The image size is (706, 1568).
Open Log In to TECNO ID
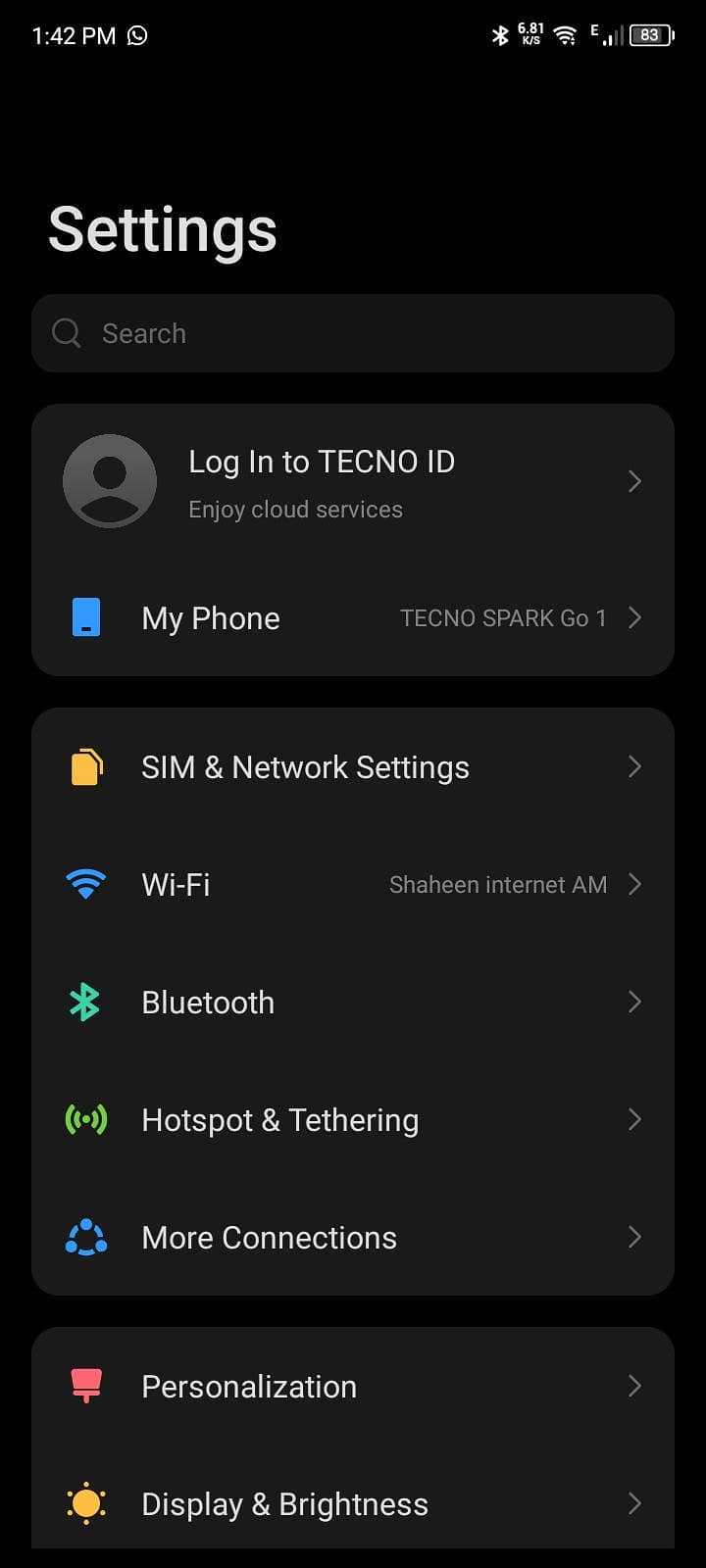[x=353, y=481]
